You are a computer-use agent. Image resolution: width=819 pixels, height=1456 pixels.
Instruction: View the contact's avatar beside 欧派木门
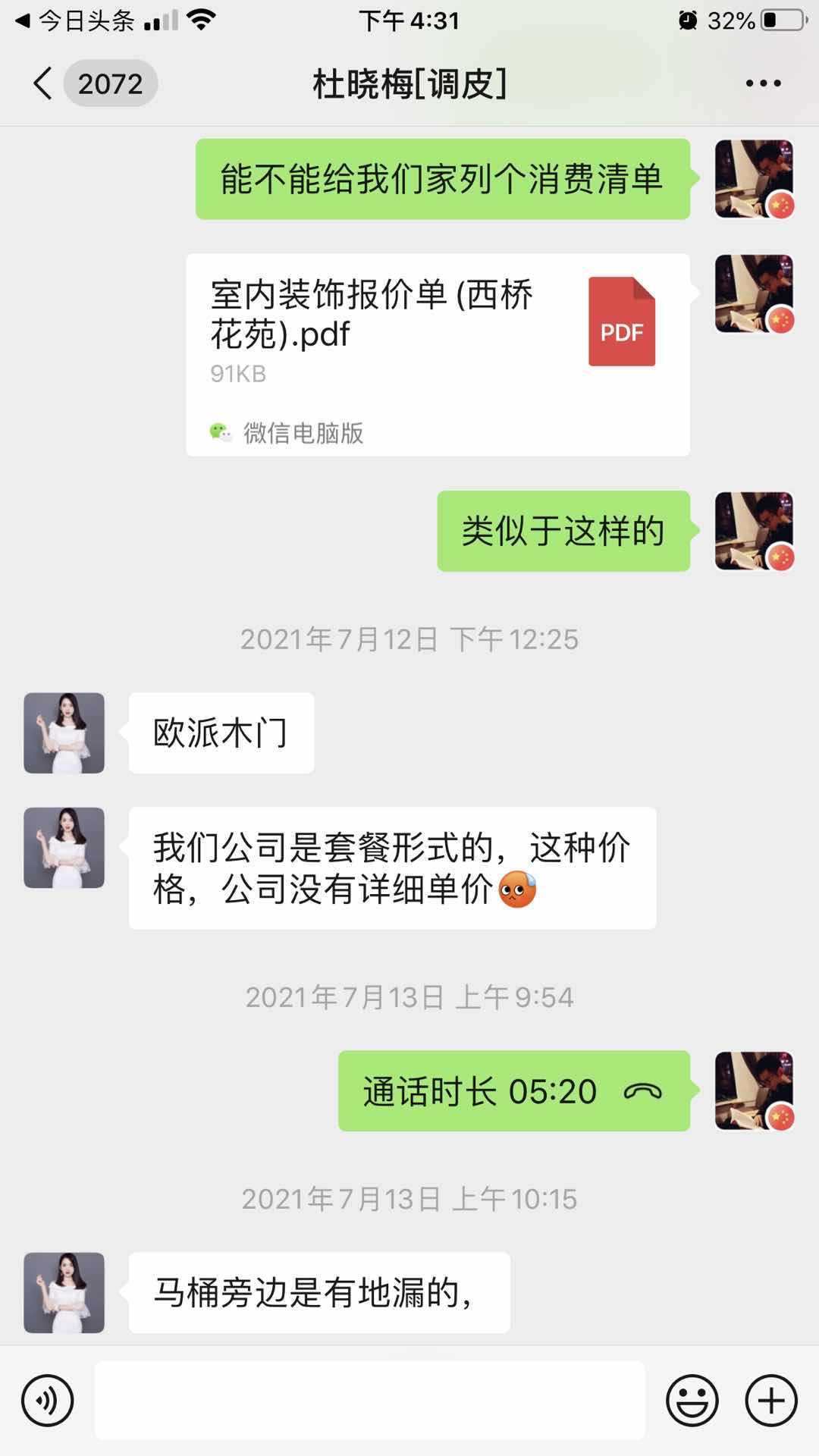(64, 733)
